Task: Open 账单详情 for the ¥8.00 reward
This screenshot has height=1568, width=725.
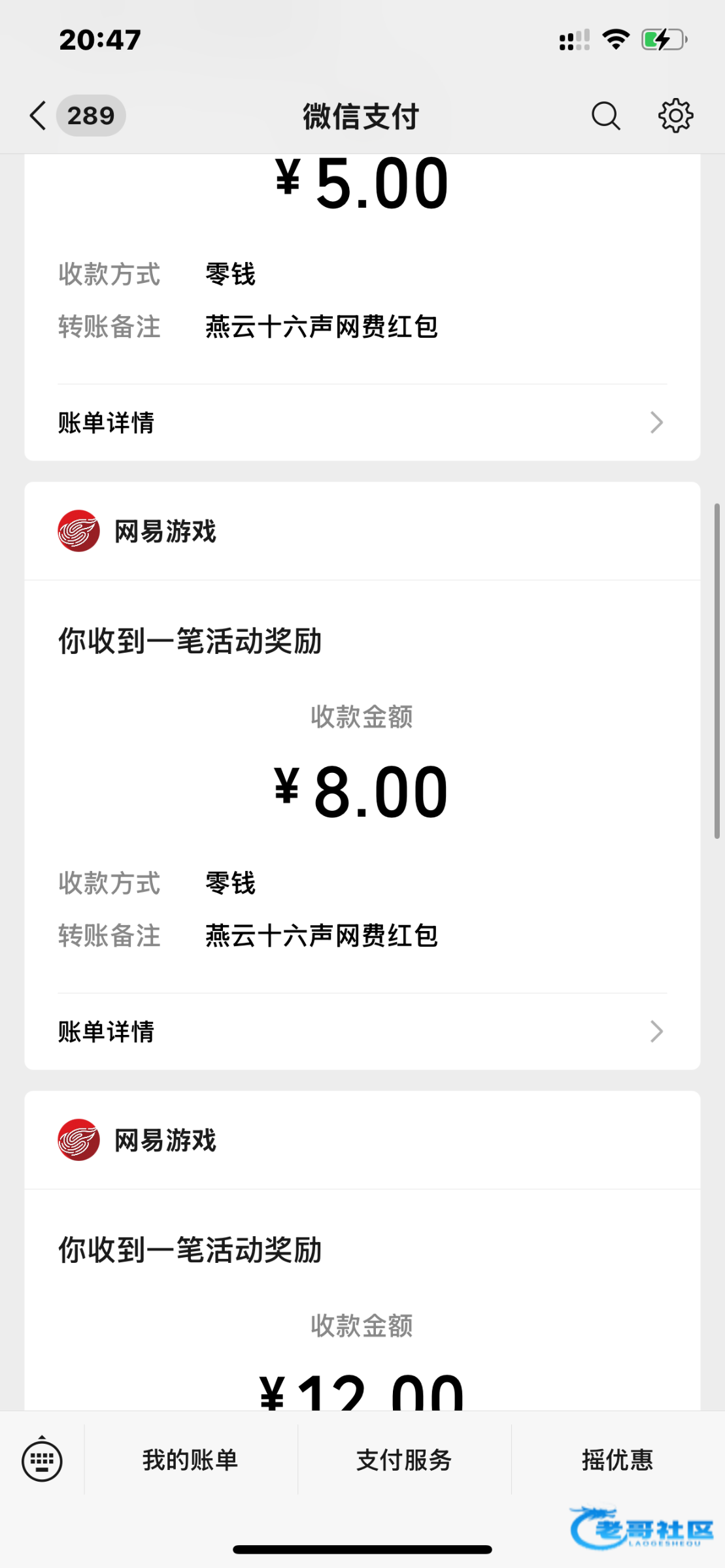Action: tap(362, 1032)
